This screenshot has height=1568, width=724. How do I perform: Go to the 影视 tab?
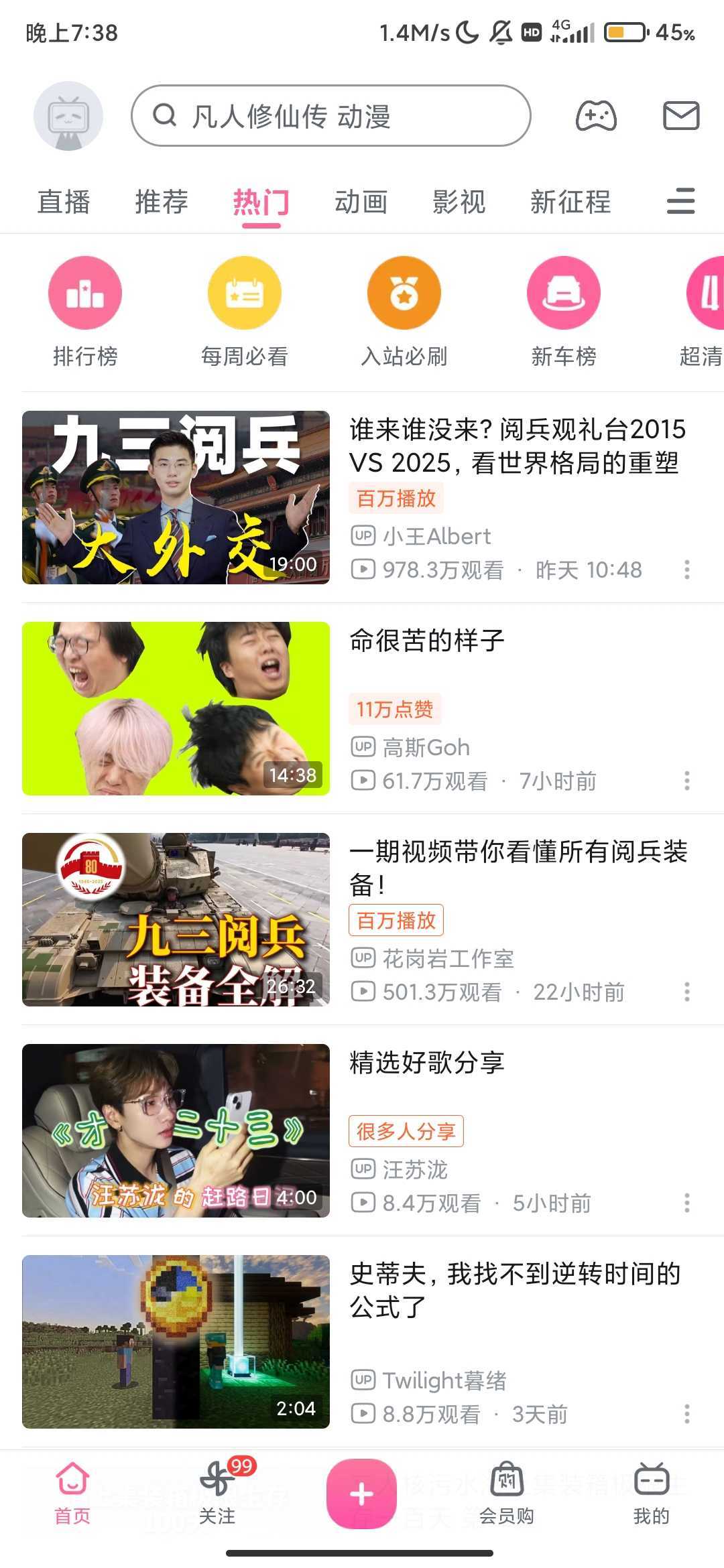pyautogui.click(x=459, y=202)
